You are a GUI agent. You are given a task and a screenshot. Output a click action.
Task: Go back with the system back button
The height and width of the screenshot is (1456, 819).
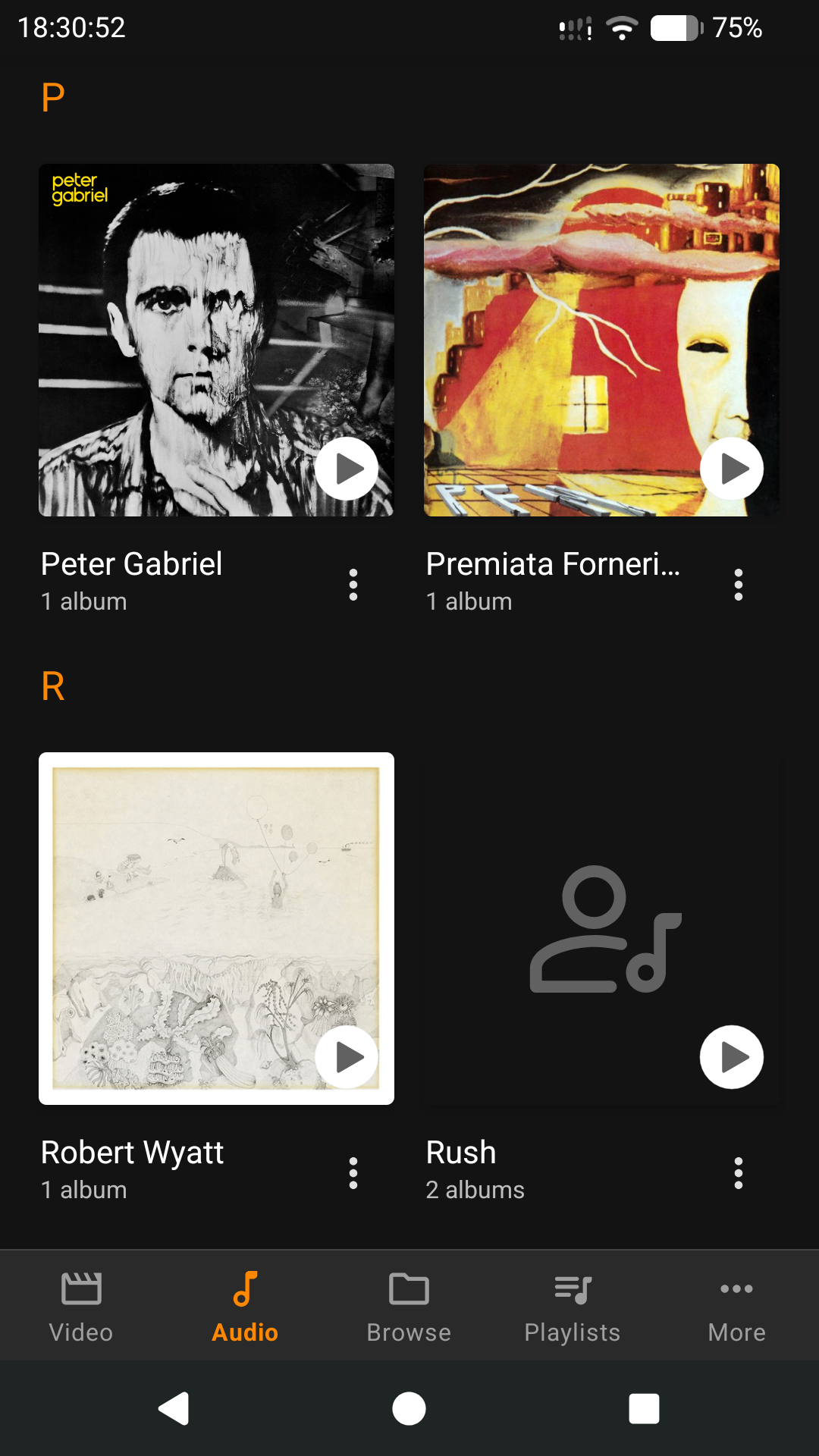(174, 1409)
